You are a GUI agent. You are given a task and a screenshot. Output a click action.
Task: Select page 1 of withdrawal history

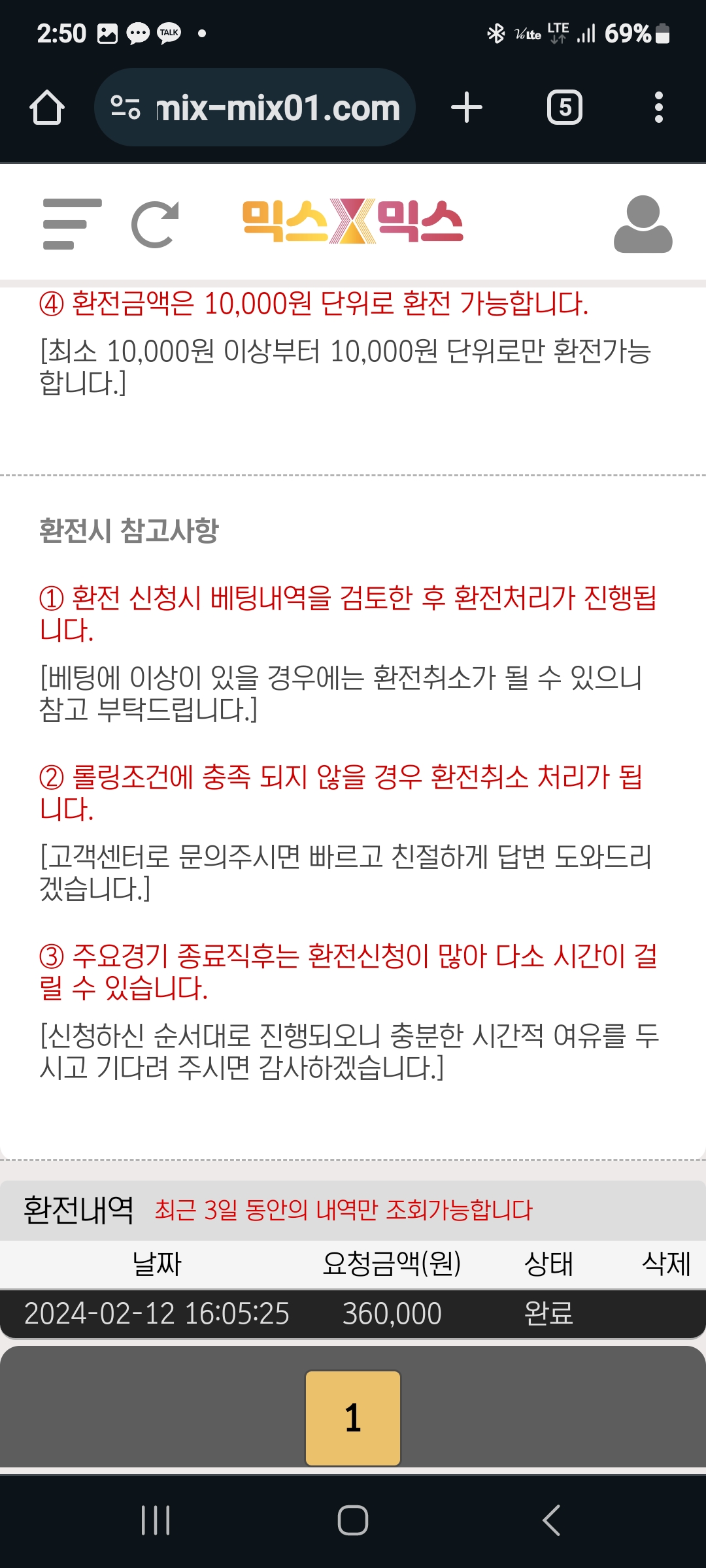click(x=353, y=1418)
